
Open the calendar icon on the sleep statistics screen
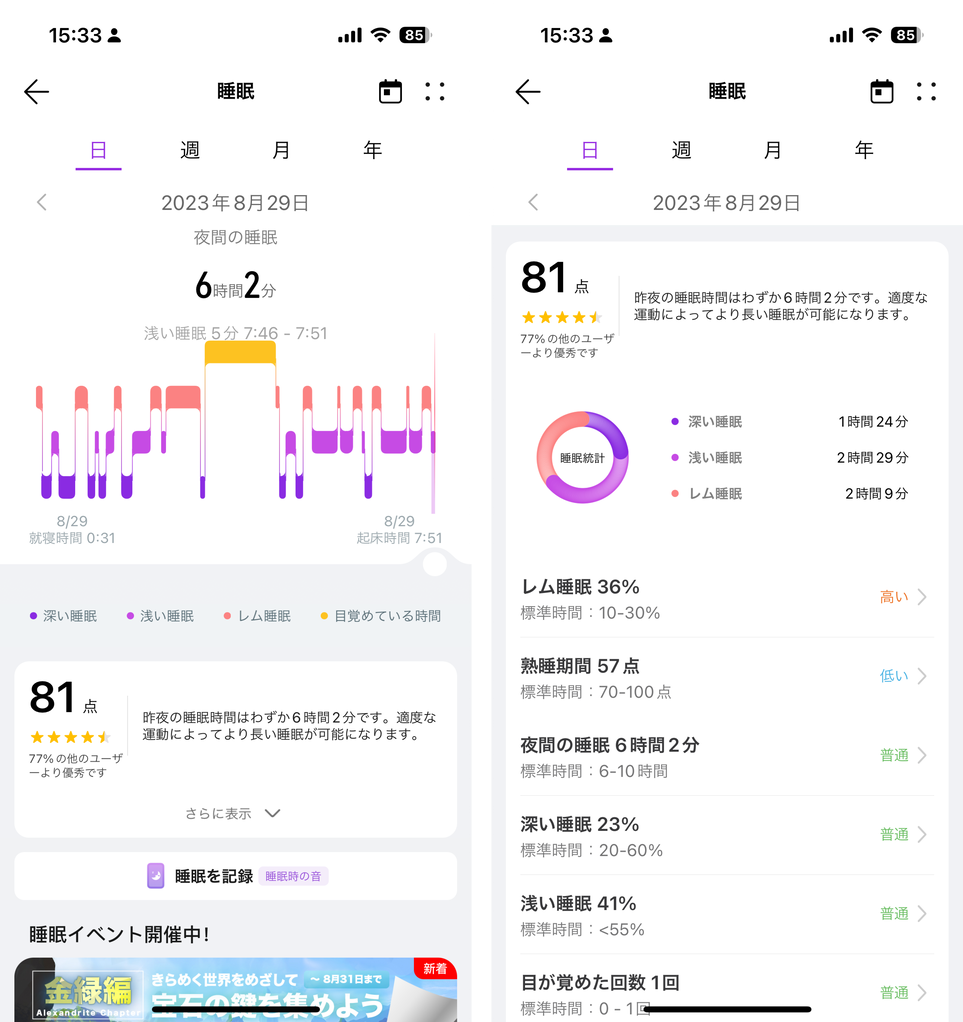(x=881, y=92)
